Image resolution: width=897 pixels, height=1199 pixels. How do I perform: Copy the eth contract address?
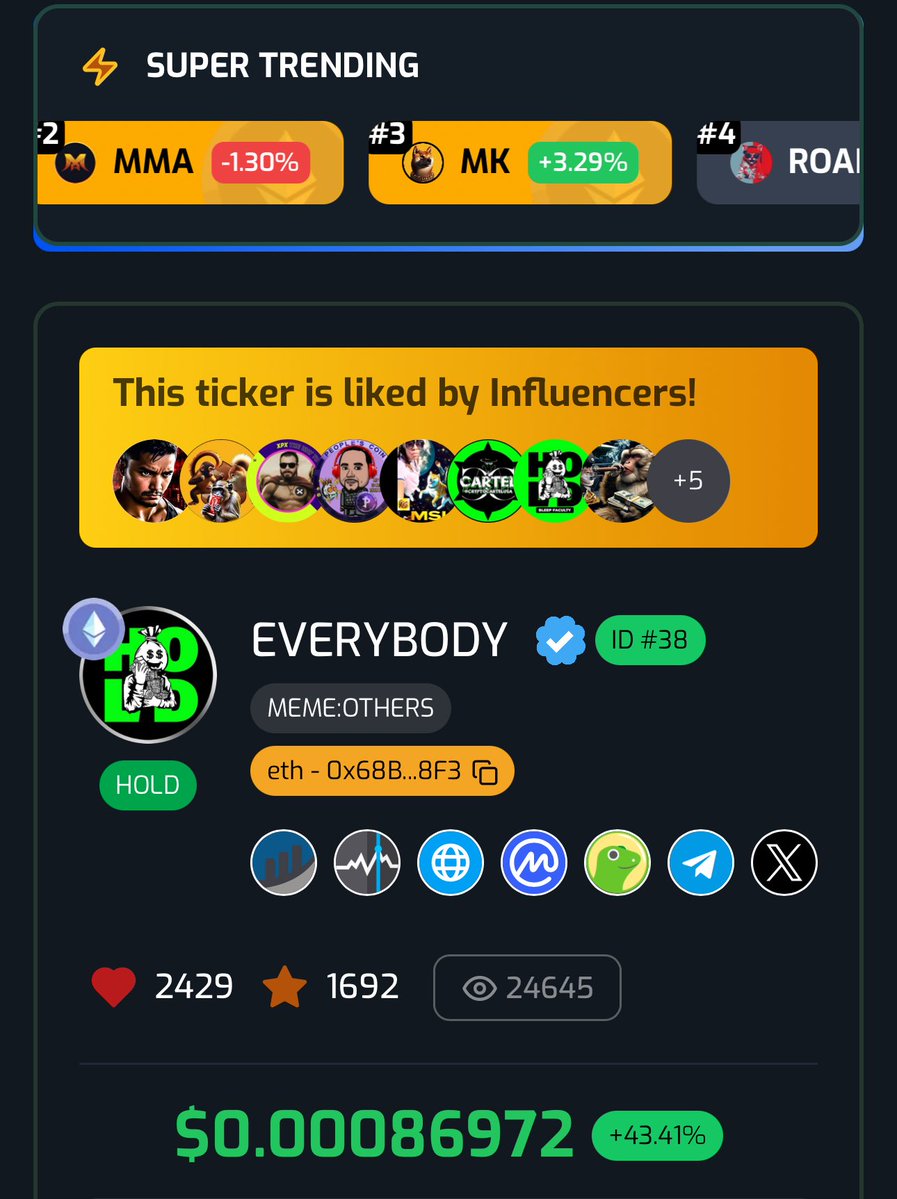[485, 772]
